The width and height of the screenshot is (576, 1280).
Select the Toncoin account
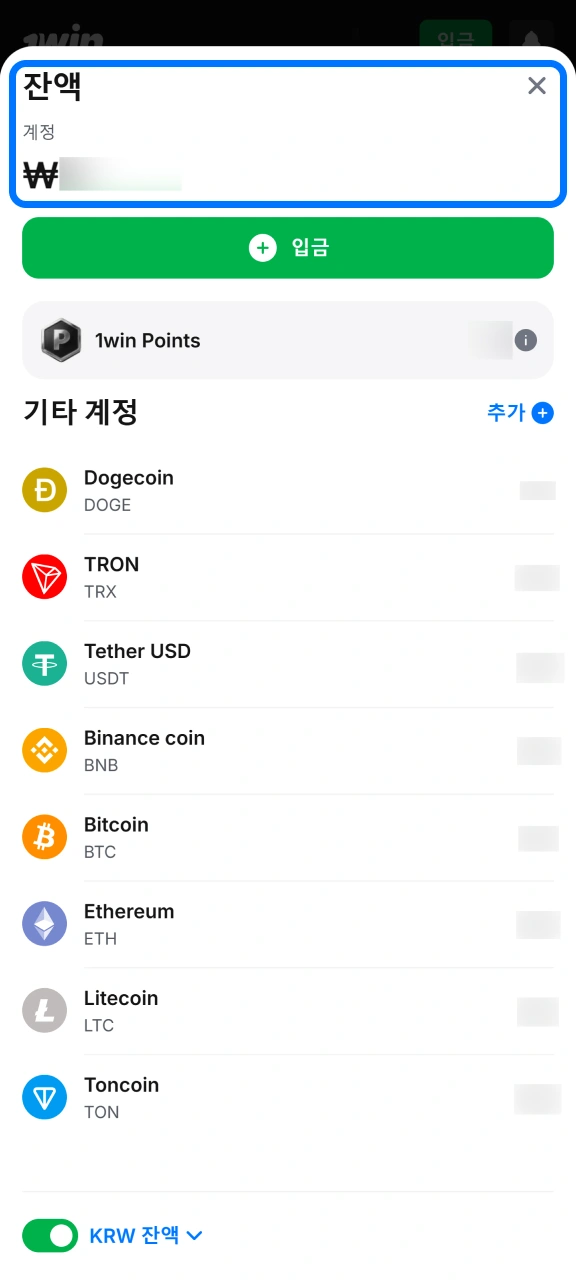288,1098
